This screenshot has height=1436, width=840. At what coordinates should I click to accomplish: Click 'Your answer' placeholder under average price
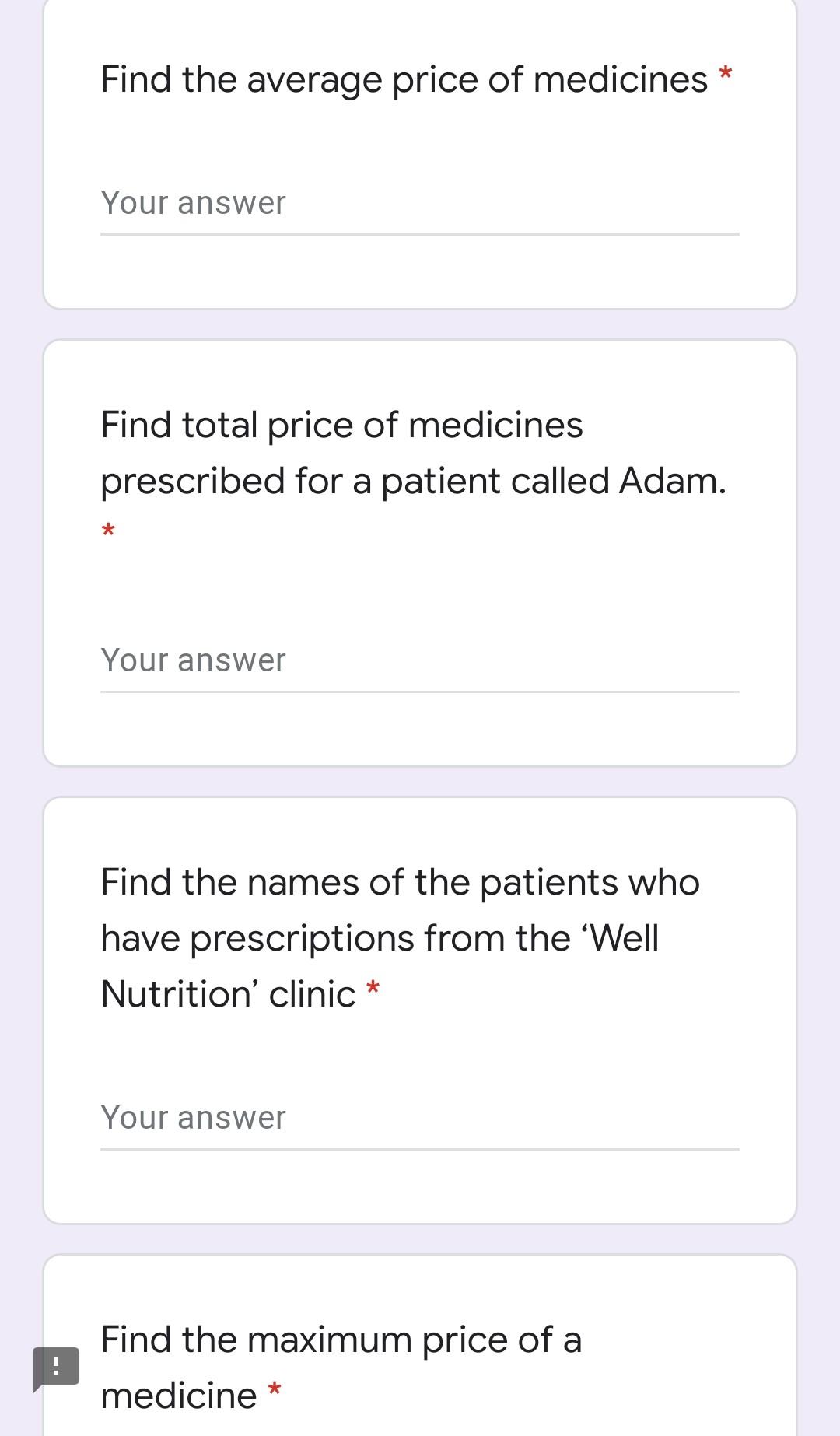[192, 202]
